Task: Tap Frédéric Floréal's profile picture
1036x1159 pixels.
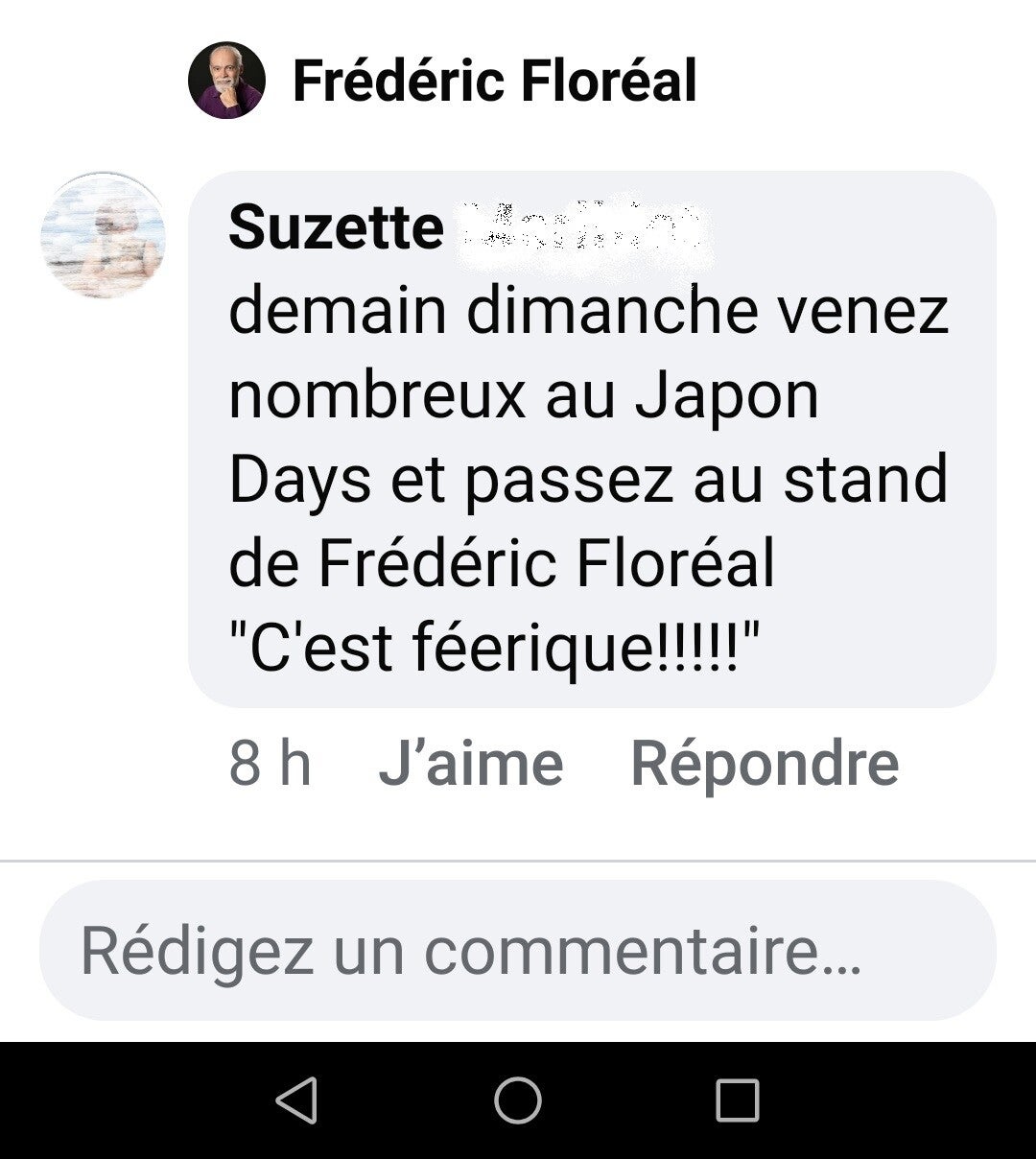Action: (x=226, y=81)
